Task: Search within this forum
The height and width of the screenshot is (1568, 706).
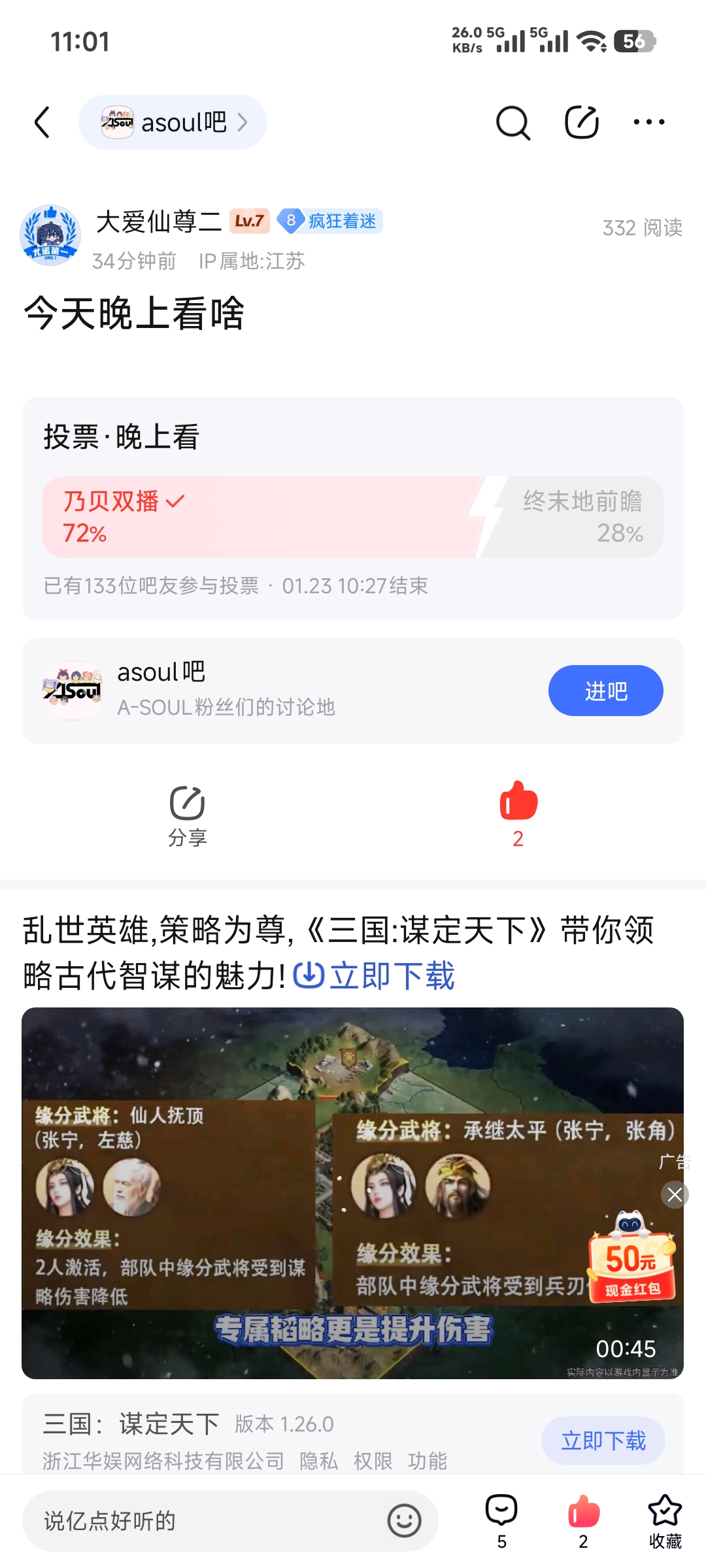Action: pyautogui.click(x=513, y=123)
